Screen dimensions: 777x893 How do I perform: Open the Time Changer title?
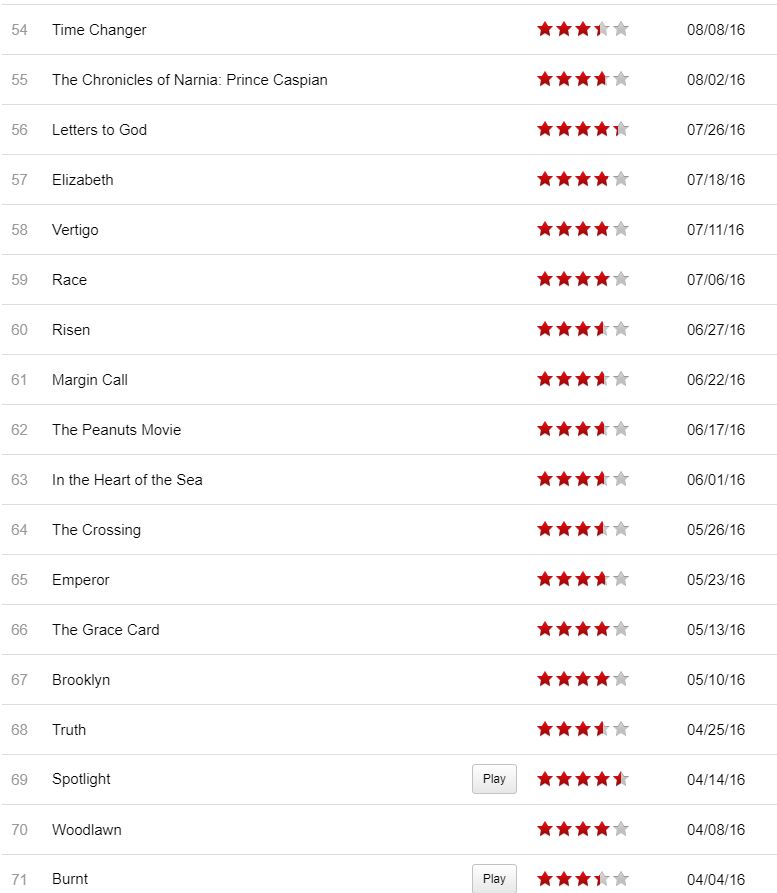tap(99, 30)
